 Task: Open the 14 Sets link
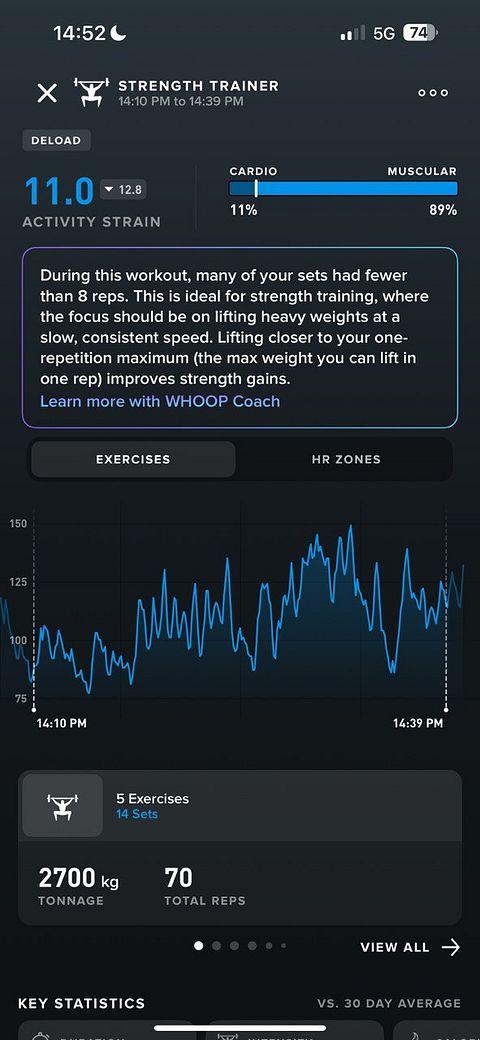pyautogui.click(x=137, y=814)
